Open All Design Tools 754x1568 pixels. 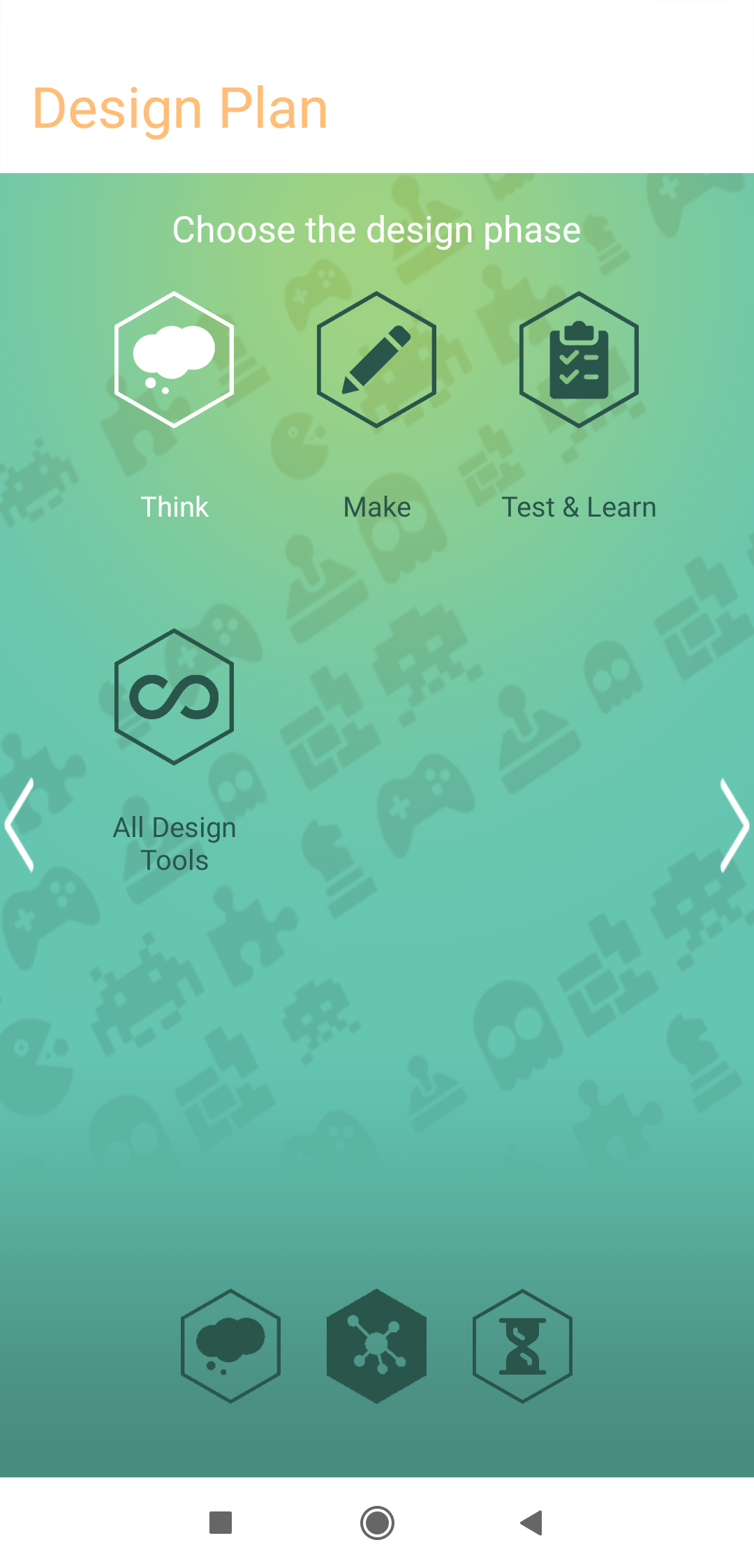click(174, 697)
